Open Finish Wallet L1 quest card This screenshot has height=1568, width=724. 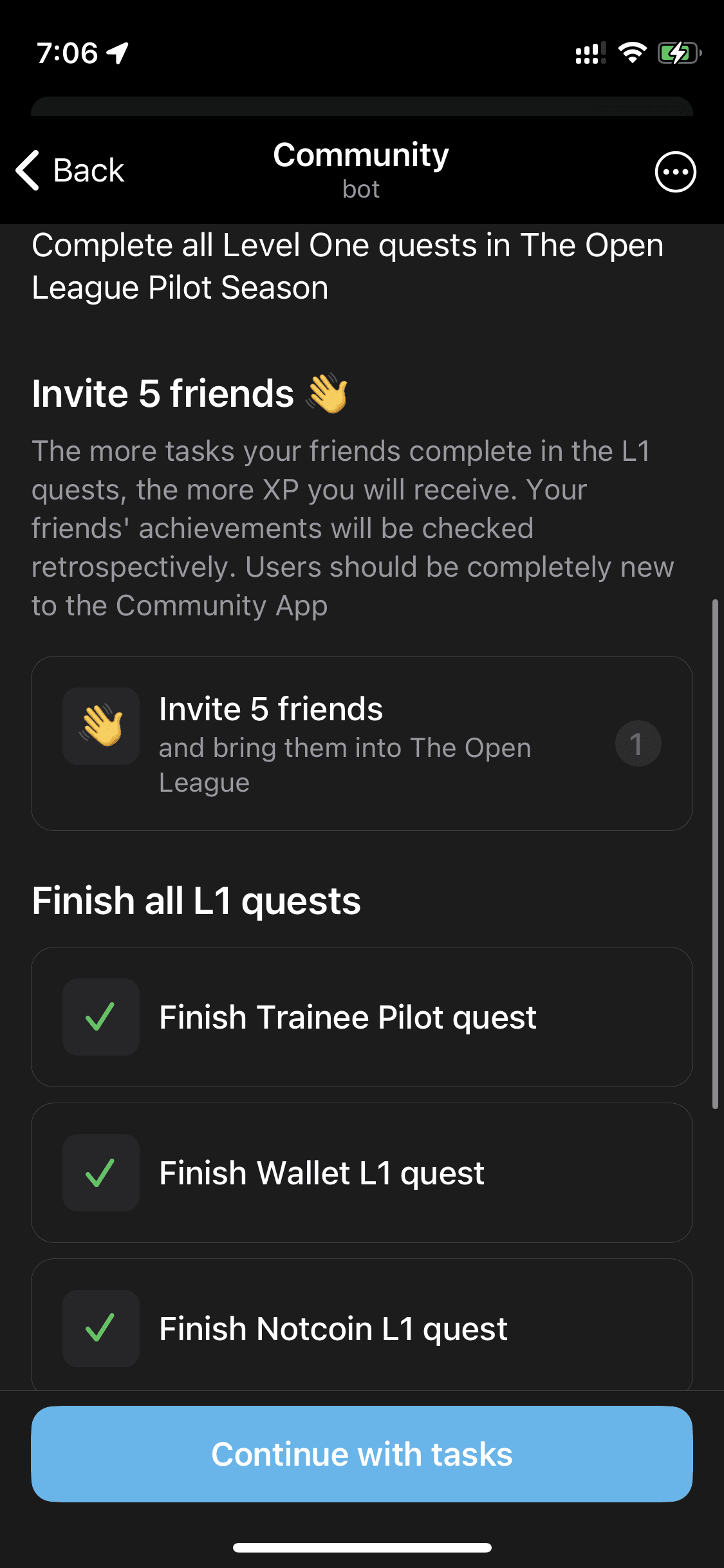click(x=361, y=1173)
